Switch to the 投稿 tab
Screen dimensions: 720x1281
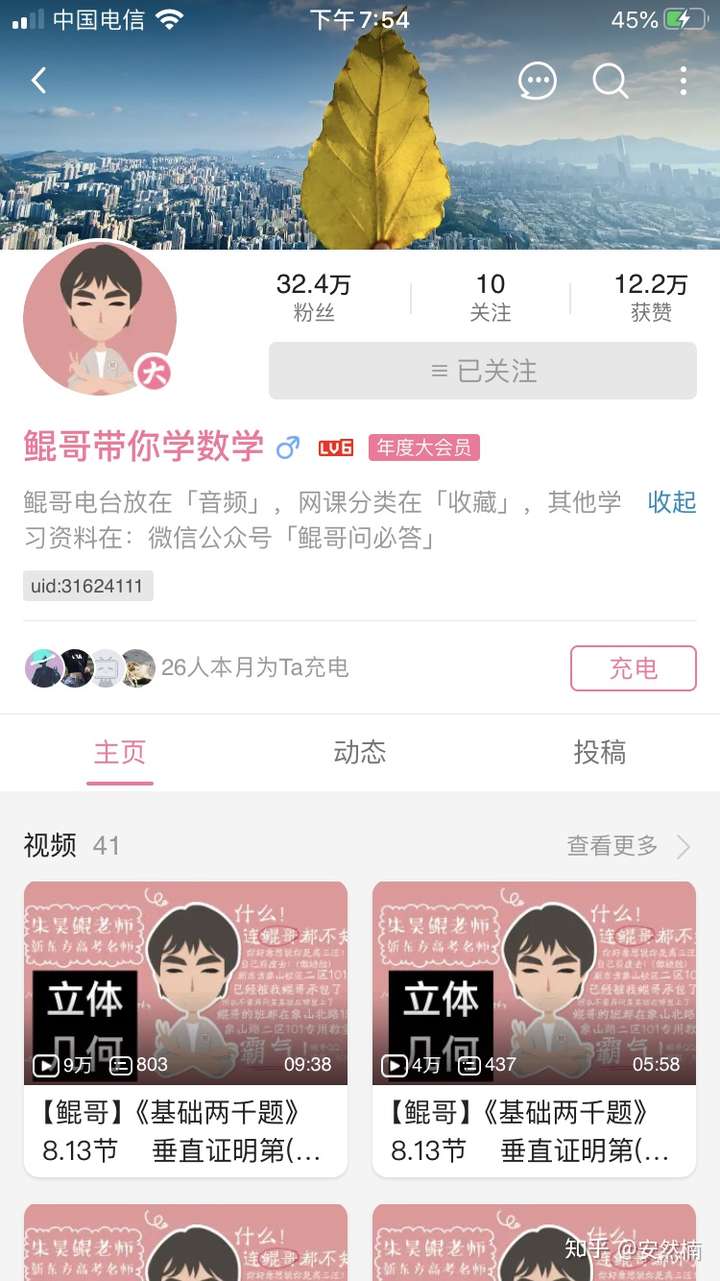click(x=599, y=753)
